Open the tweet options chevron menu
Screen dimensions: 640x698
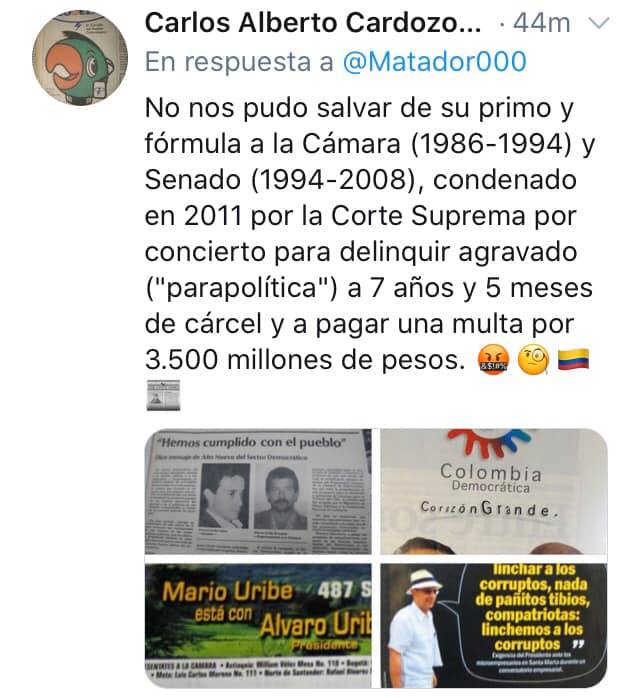point(599,23)
